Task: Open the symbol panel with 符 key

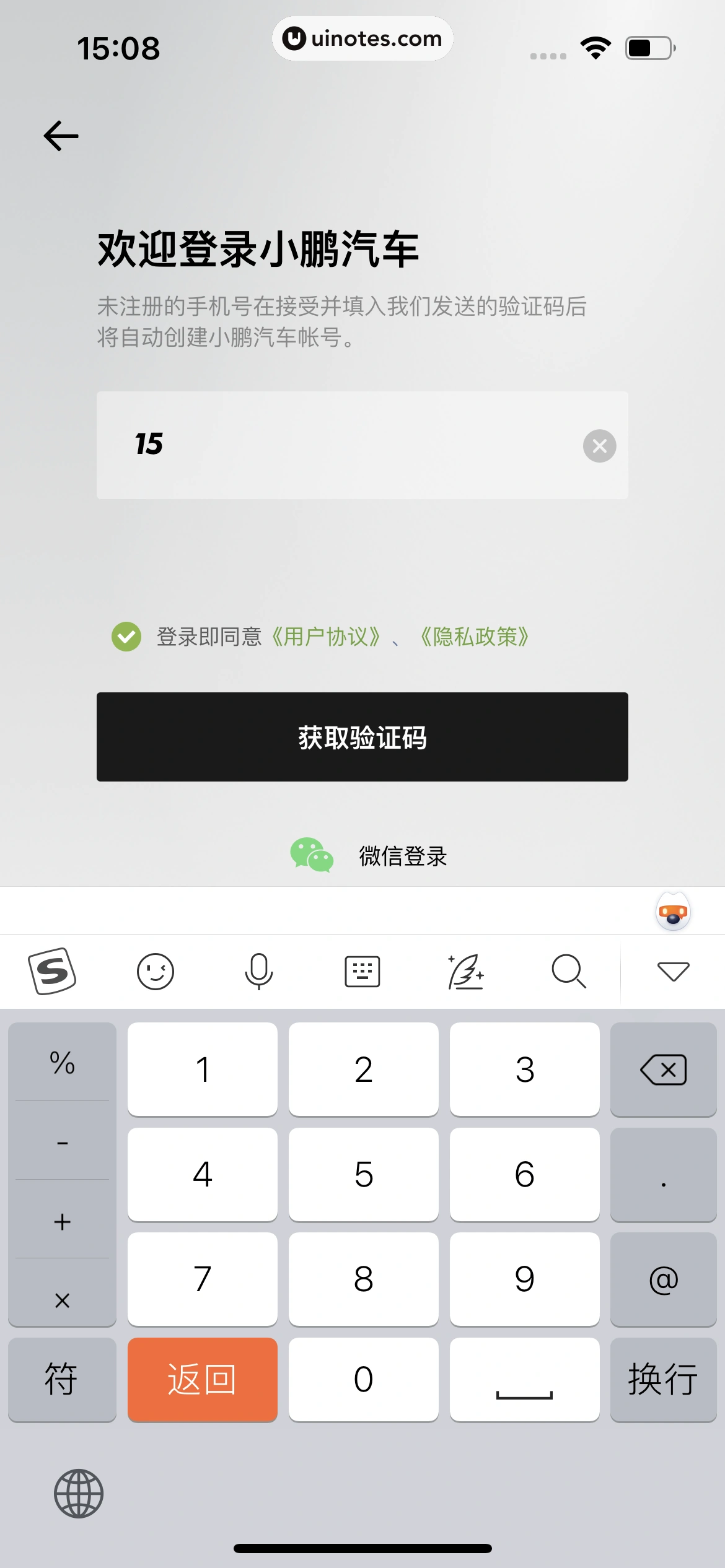Action: point(62,1380)
